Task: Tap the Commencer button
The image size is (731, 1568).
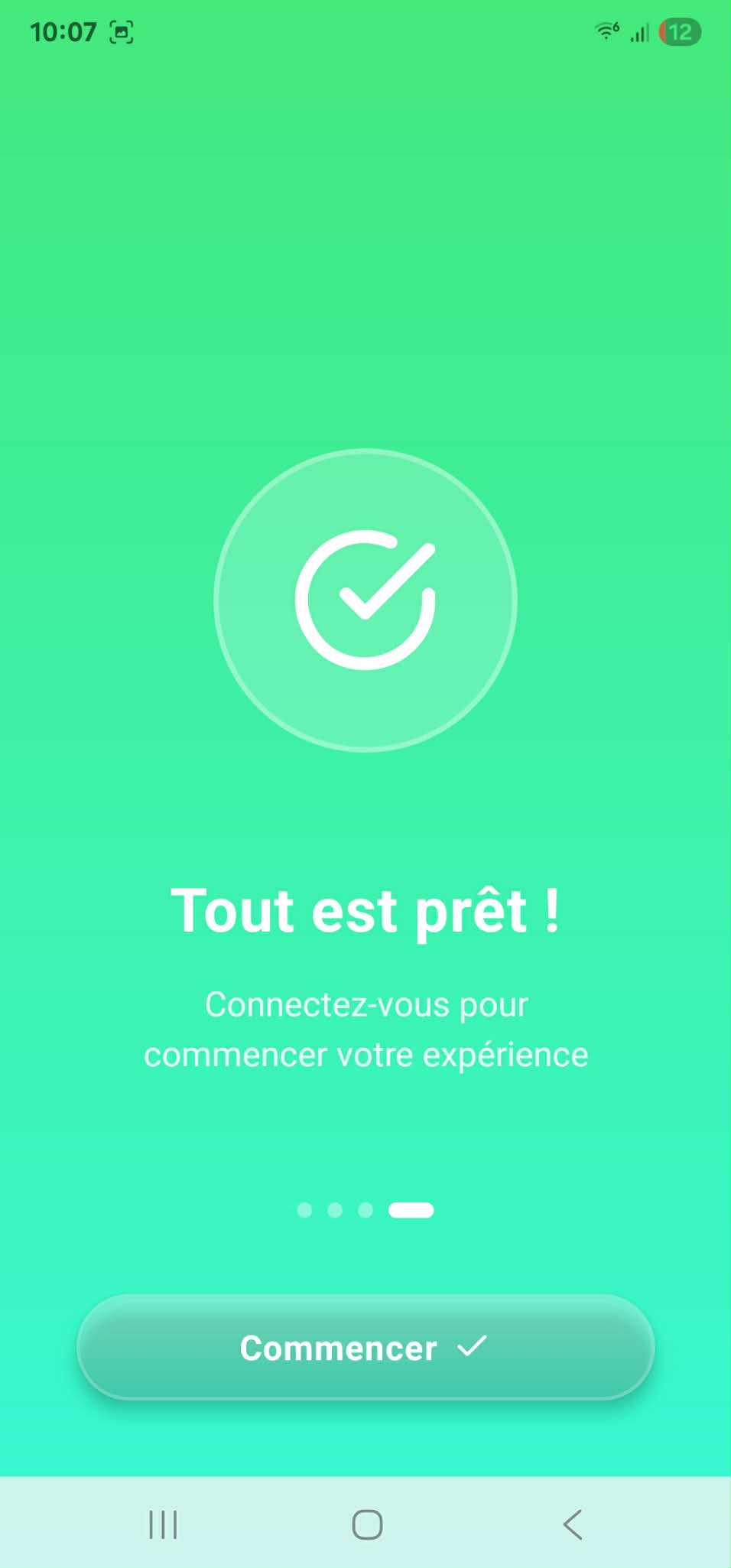Action: [x=365, y=1348]
